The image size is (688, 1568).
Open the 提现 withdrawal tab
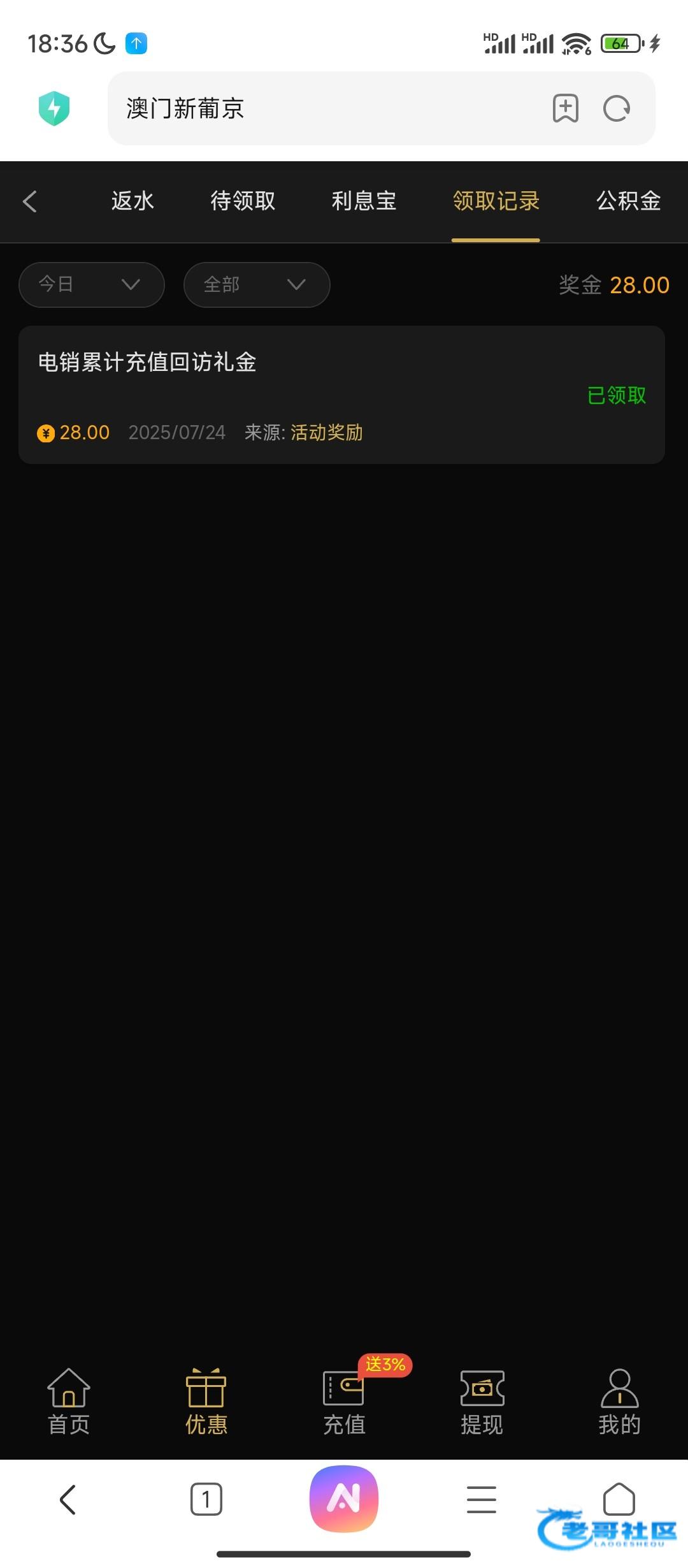pos(482,1402)
